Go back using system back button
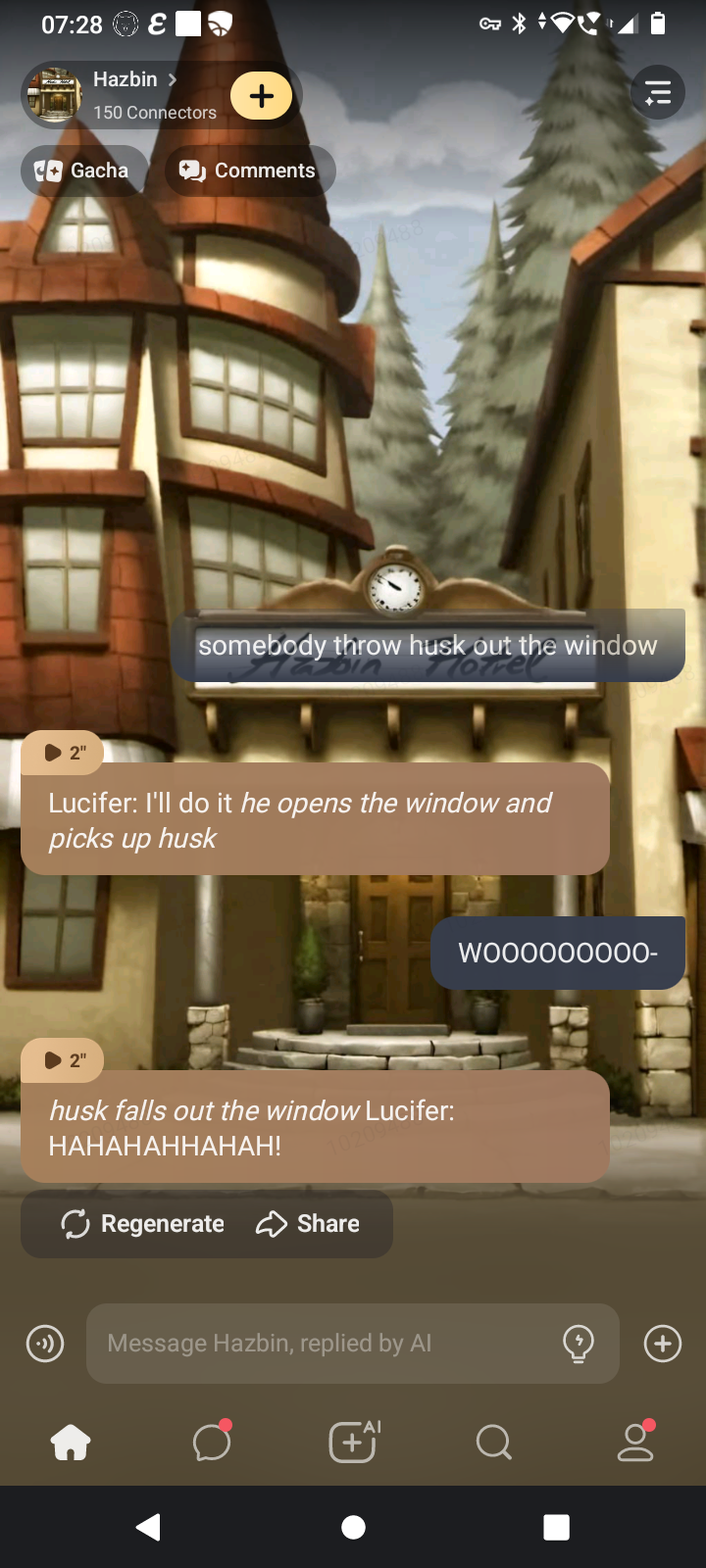 [149, 1527]
